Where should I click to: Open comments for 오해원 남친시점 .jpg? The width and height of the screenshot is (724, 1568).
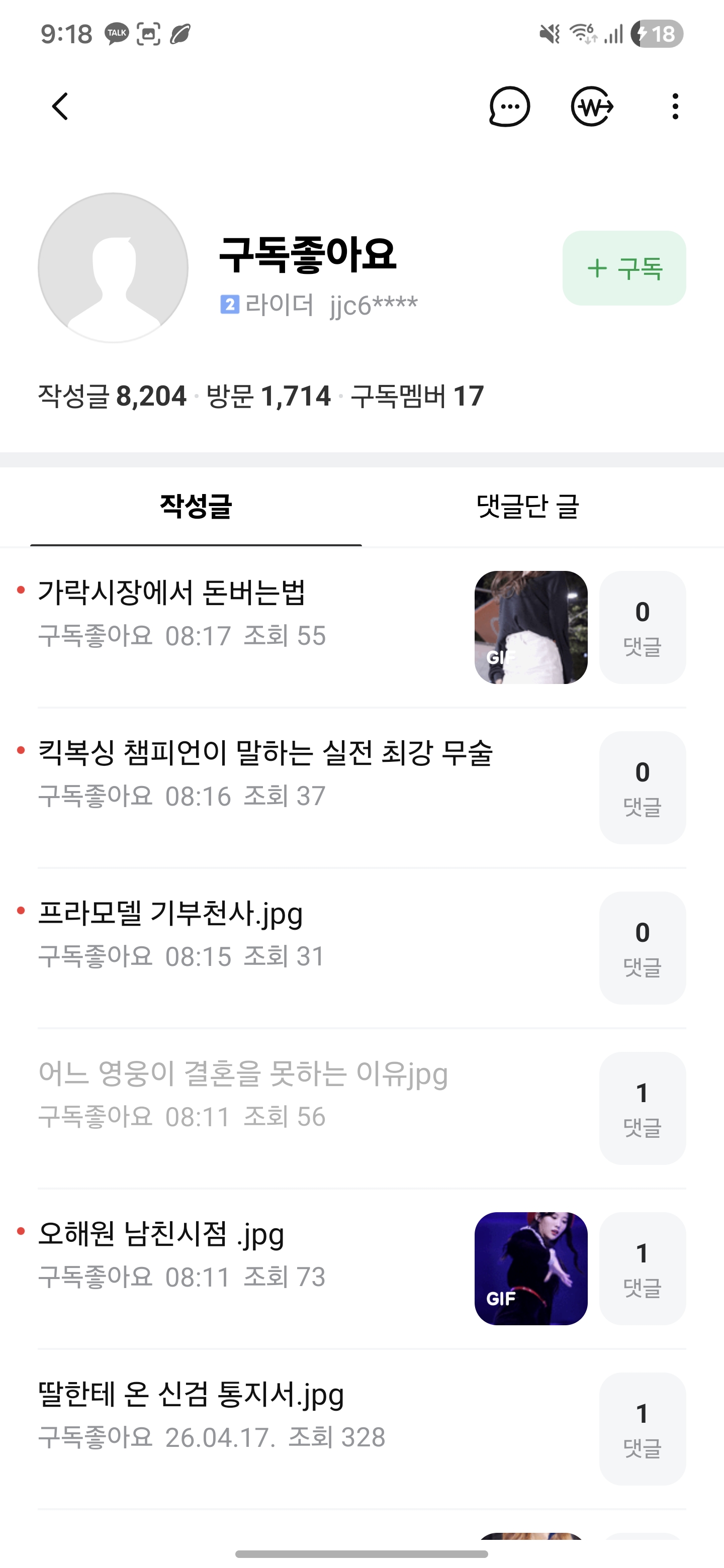click(x=642, y=1268)
